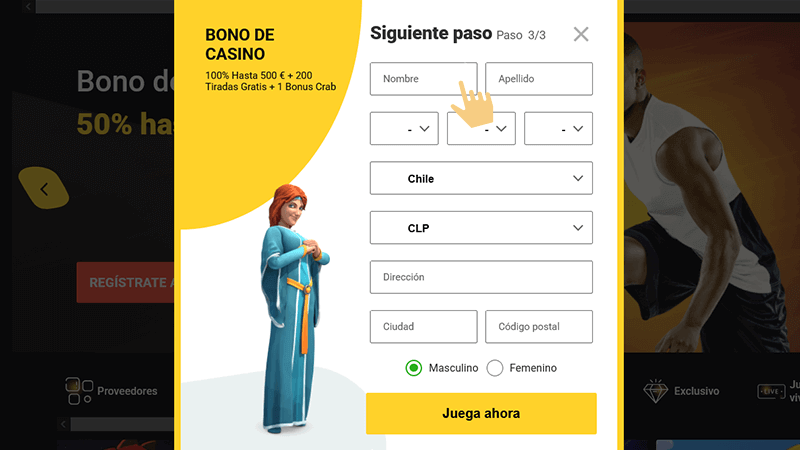
Task: Select the Femenino radio option
Action: [495, 368]
